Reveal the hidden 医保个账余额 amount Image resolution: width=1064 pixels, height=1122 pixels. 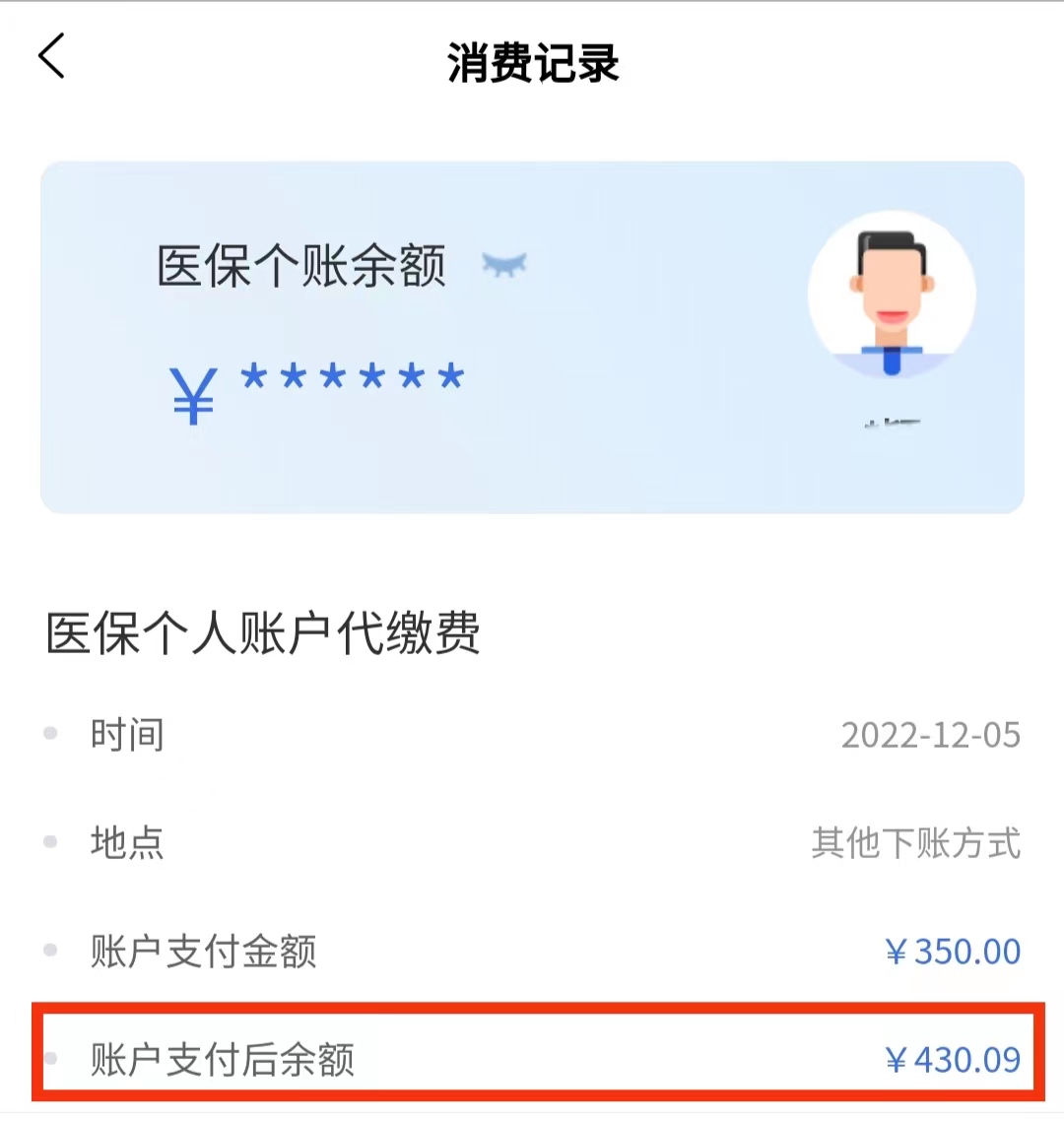[x=504, y=264]
